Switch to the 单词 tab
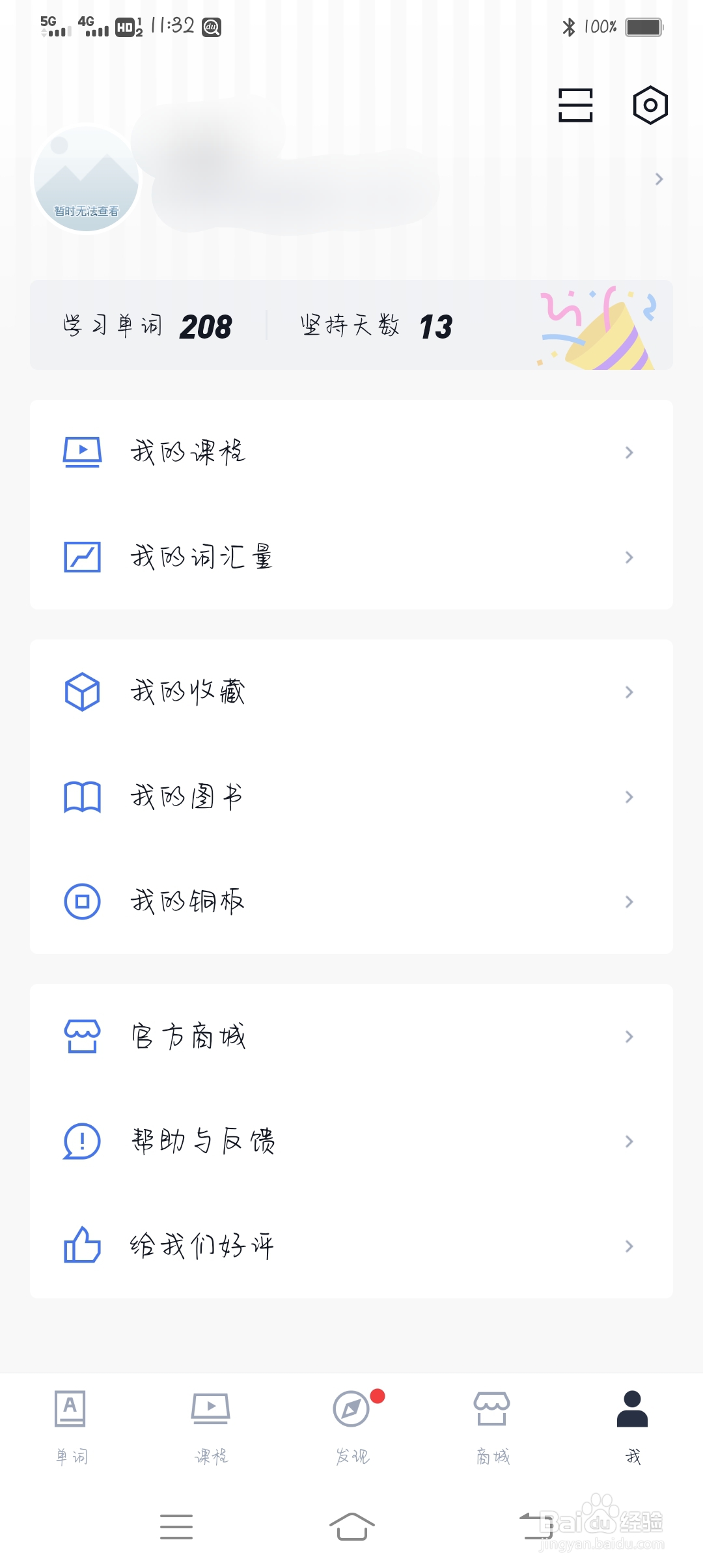 coord(70,1427)
